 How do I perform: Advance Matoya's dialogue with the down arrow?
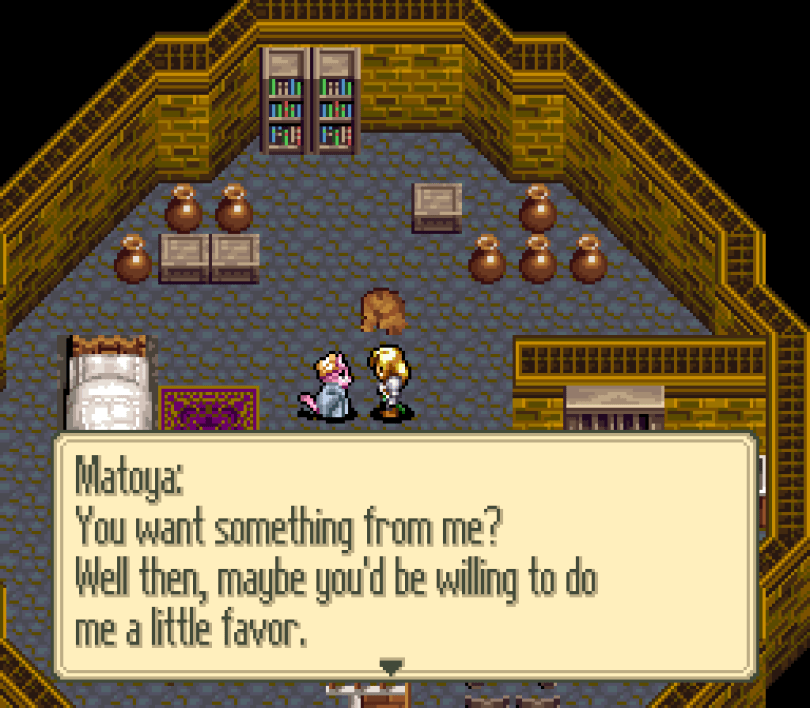(x=391, y=665)
